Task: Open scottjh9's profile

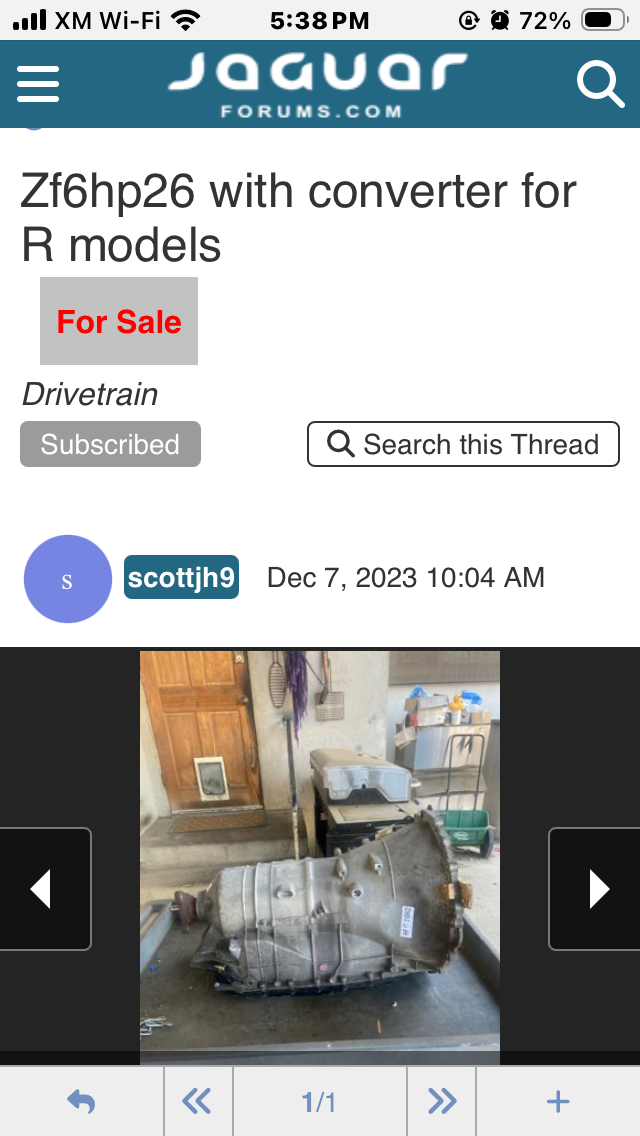Action: point(181,577)
